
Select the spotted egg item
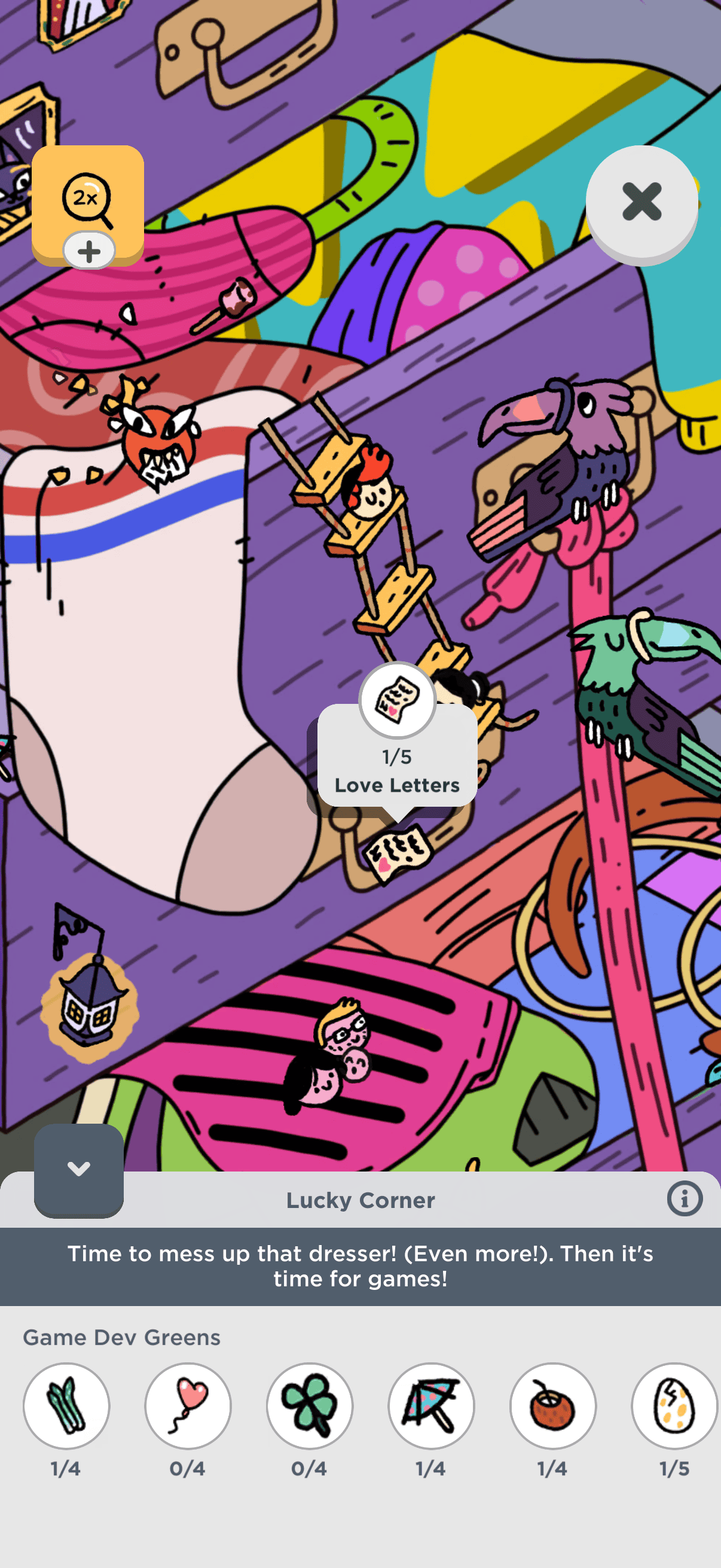(674, 1406)
